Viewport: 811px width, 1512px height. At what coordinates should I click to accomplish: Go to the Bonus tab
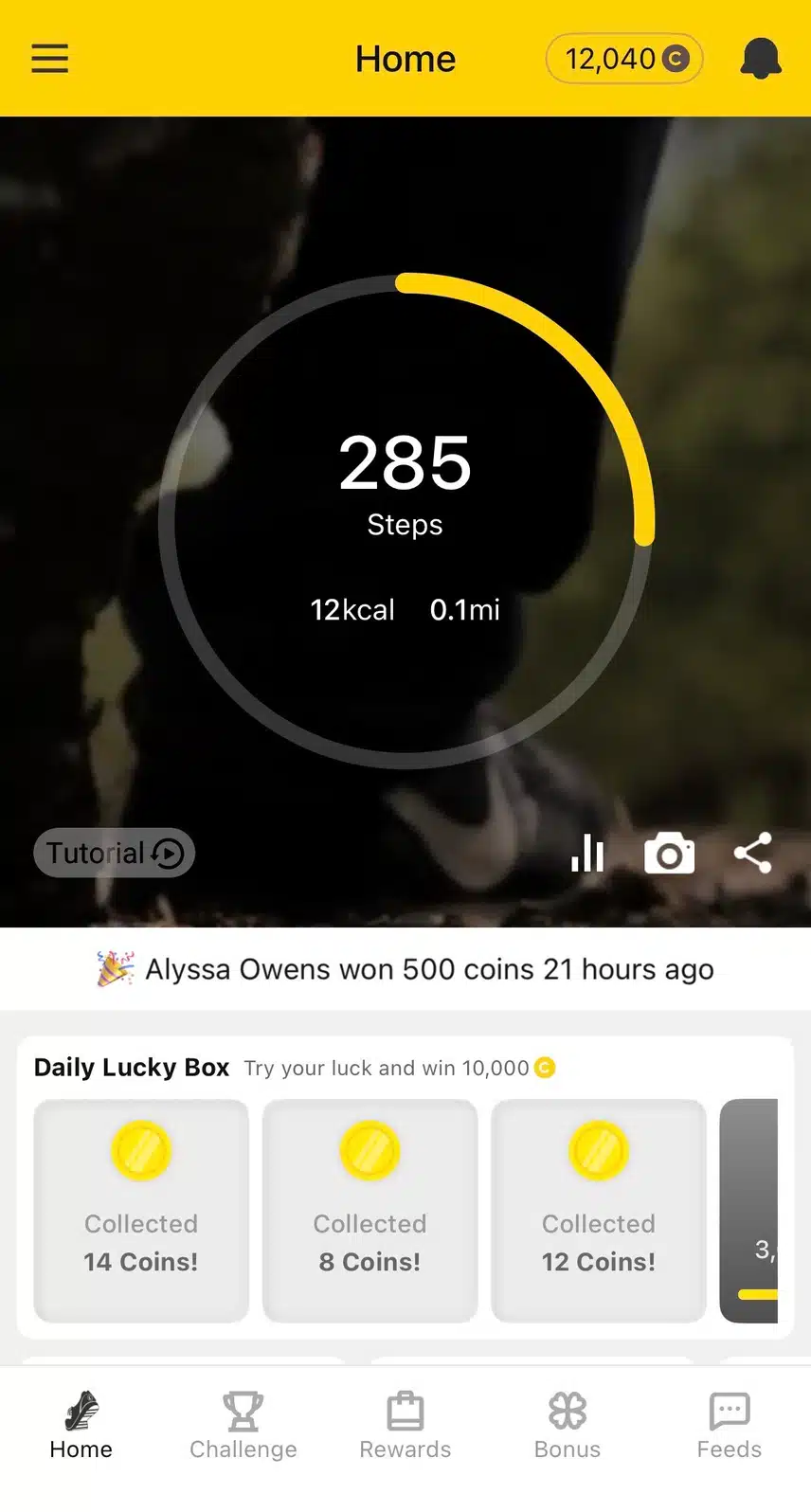click(568, 1426)
